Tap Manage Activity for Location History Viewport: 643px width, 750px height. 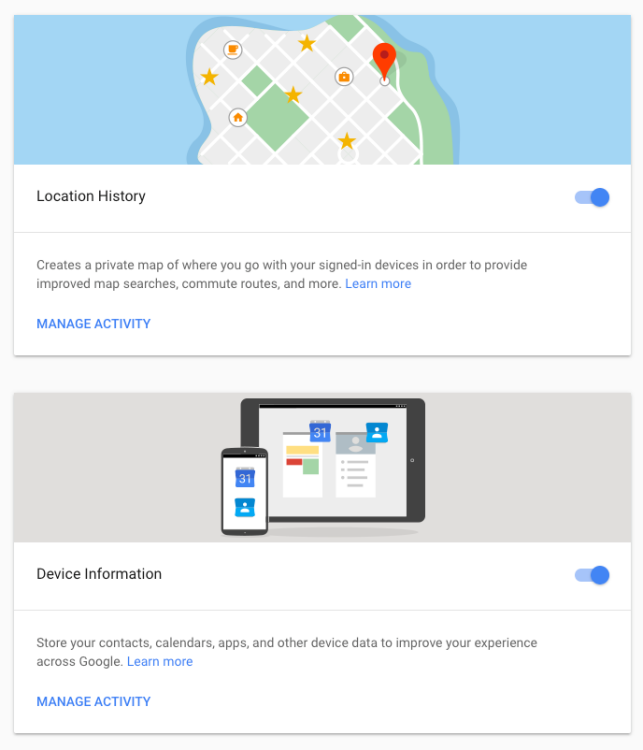tap(93, 324)
